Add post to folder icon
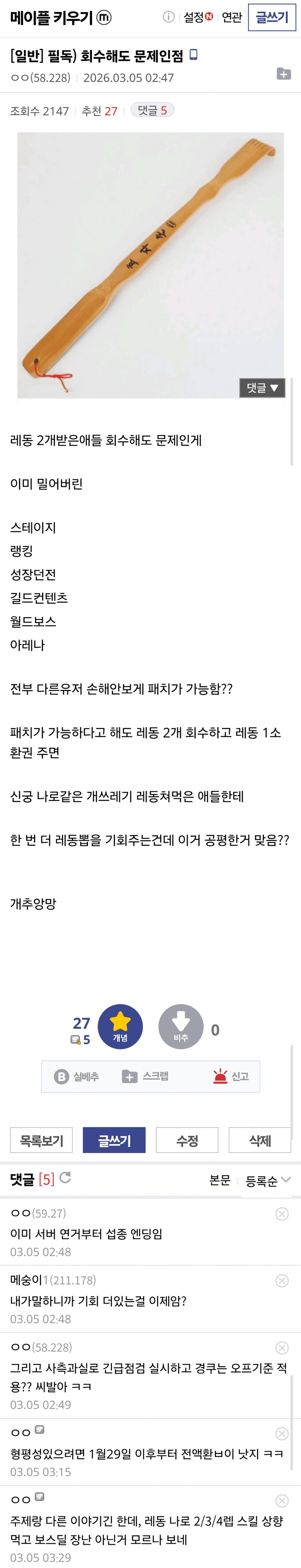The height and width of the screenshot is (1568, 301). click(x=283, y=74)
